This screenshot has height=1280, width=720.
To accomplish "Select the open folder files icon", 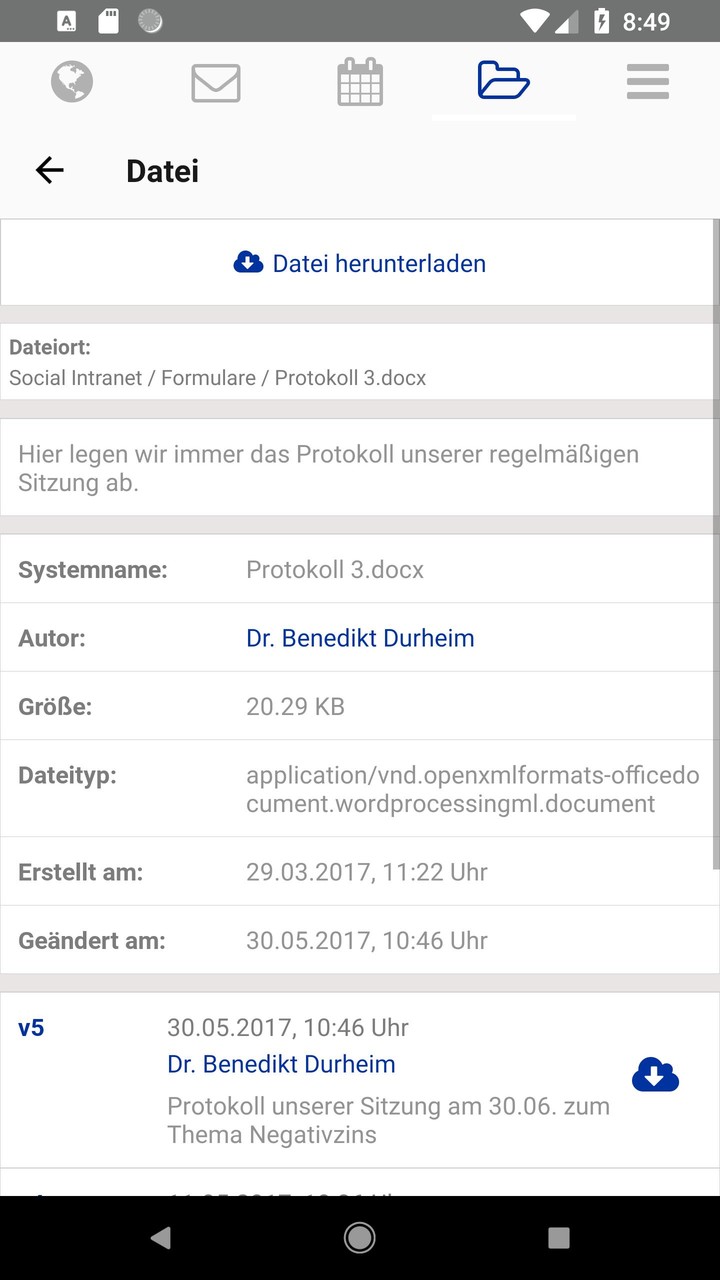I will click(503, 82).
